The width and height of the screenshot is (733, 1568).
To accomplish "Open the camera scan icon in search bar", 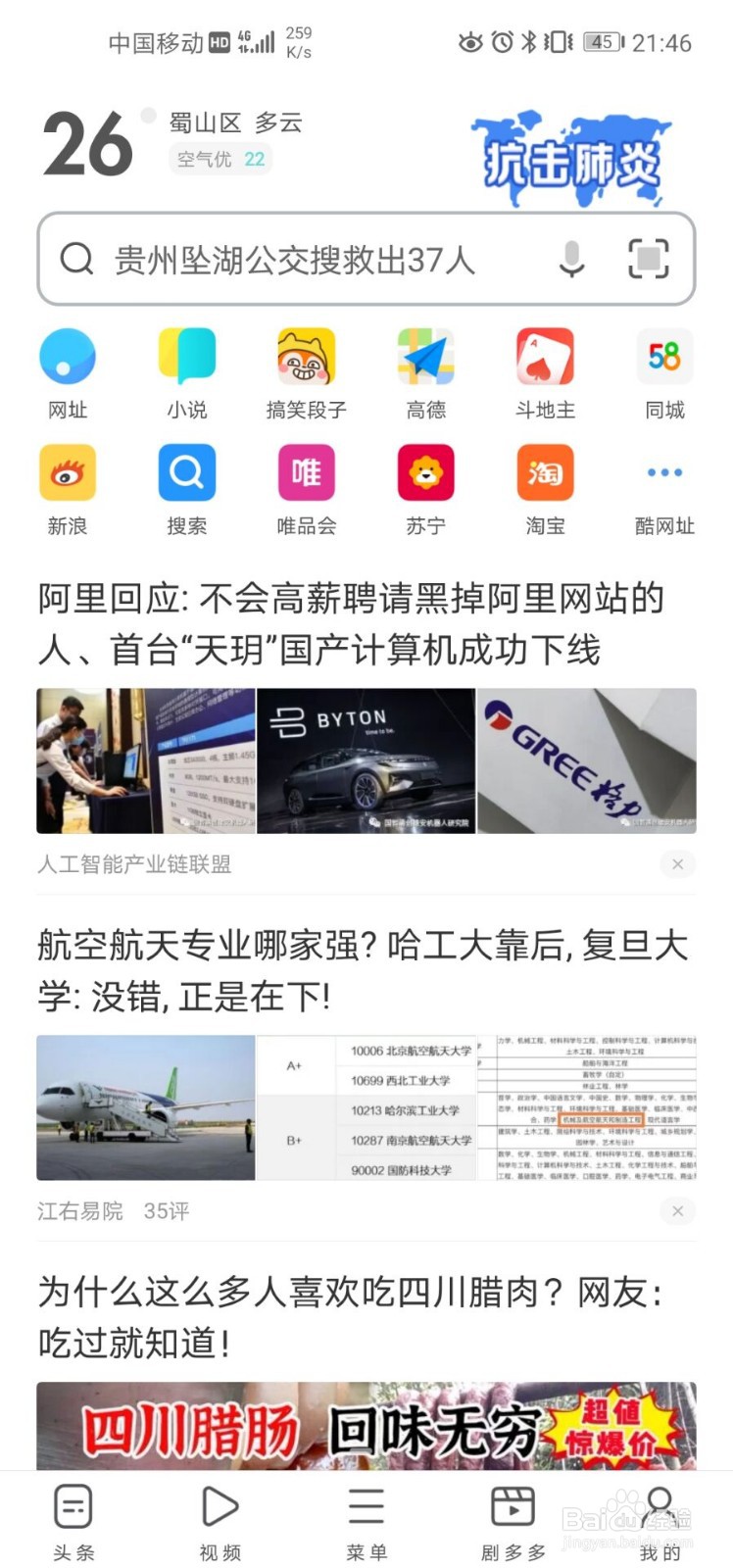I will [x=647, y=259].
